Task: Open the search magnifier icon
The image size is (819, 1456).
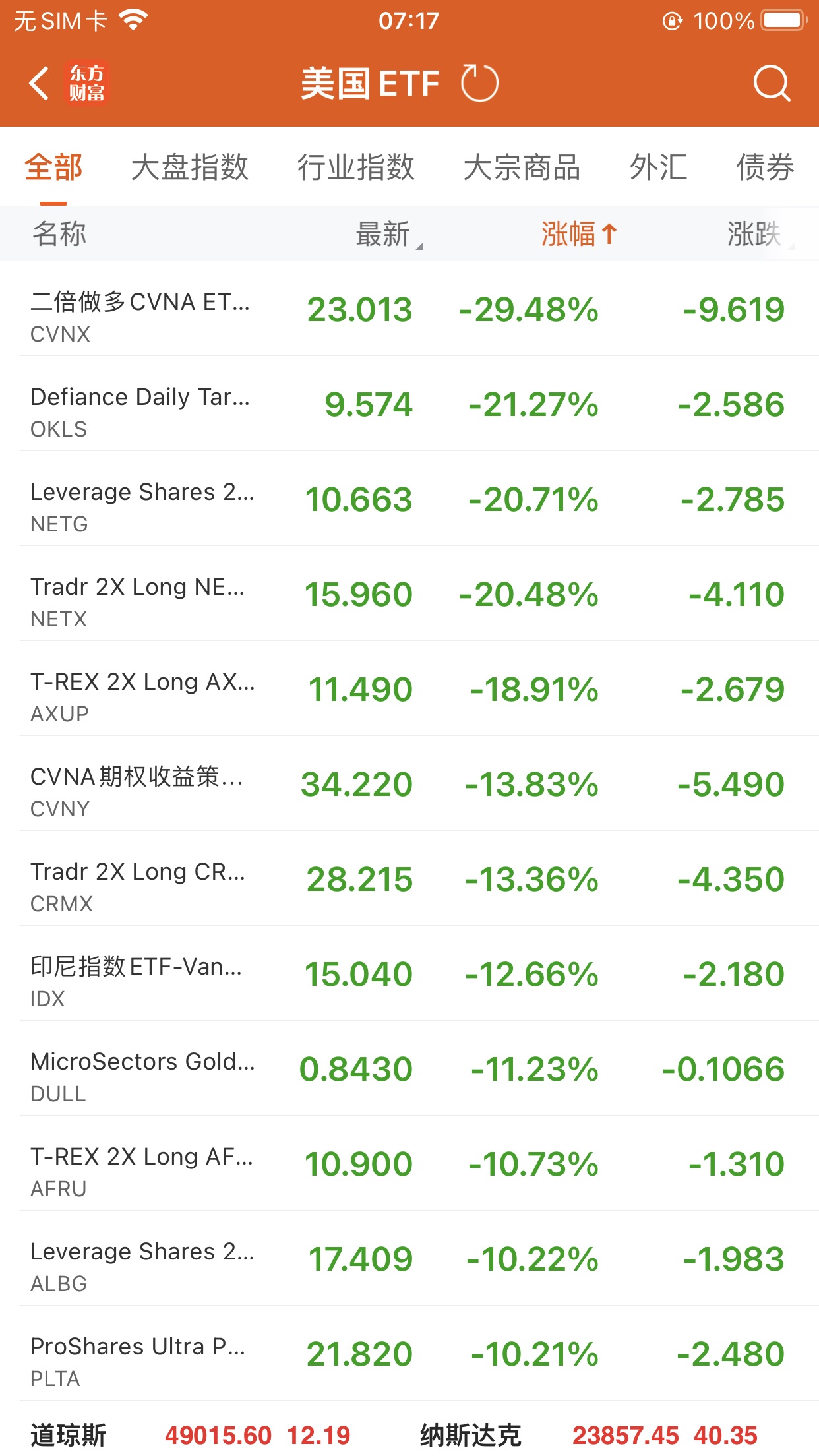Action: (771, 84)
